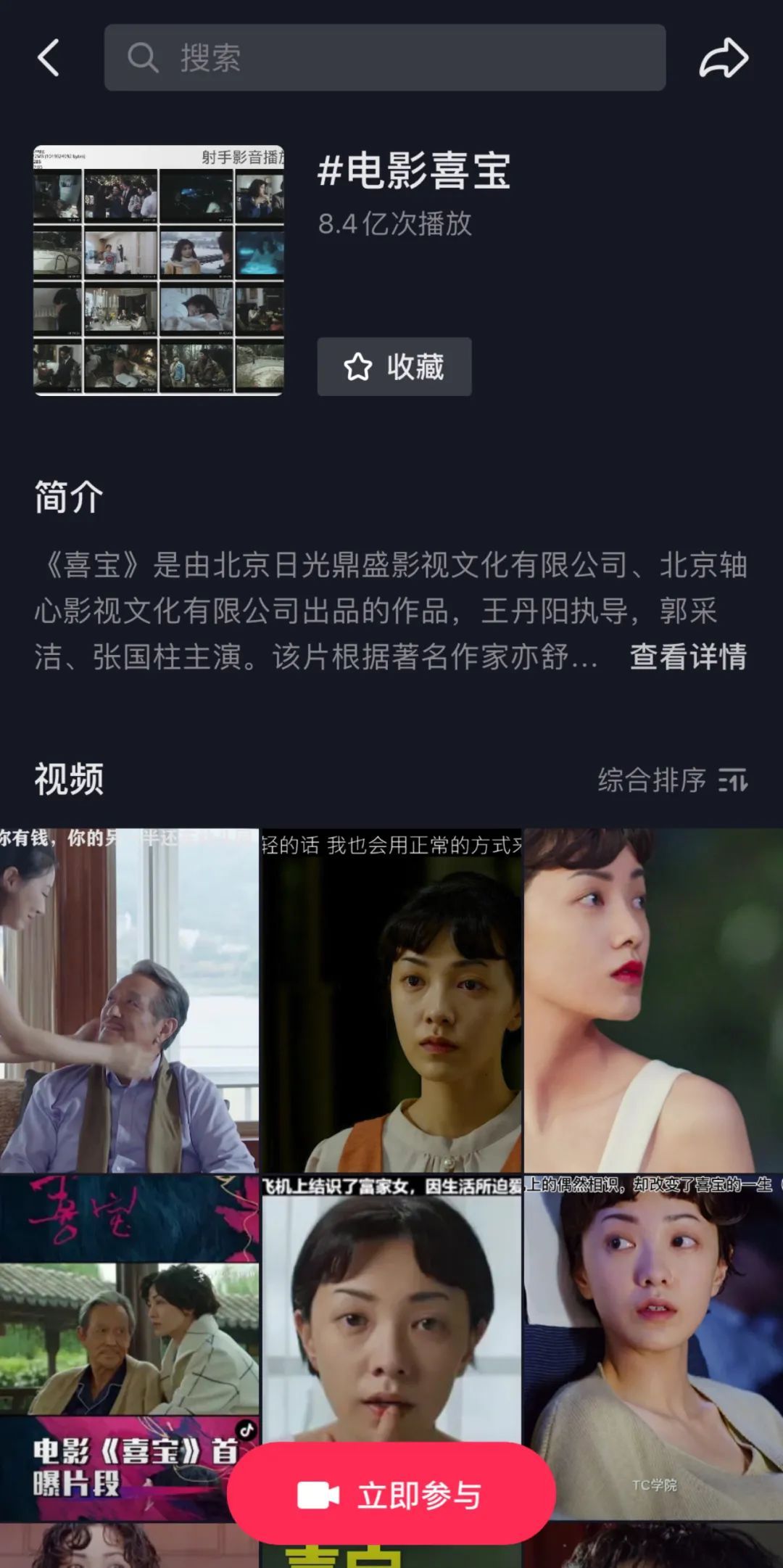Viewport: 783px width, 1568px height.
Task: Open the 综合排序 sort options
Action: (672, 780)
